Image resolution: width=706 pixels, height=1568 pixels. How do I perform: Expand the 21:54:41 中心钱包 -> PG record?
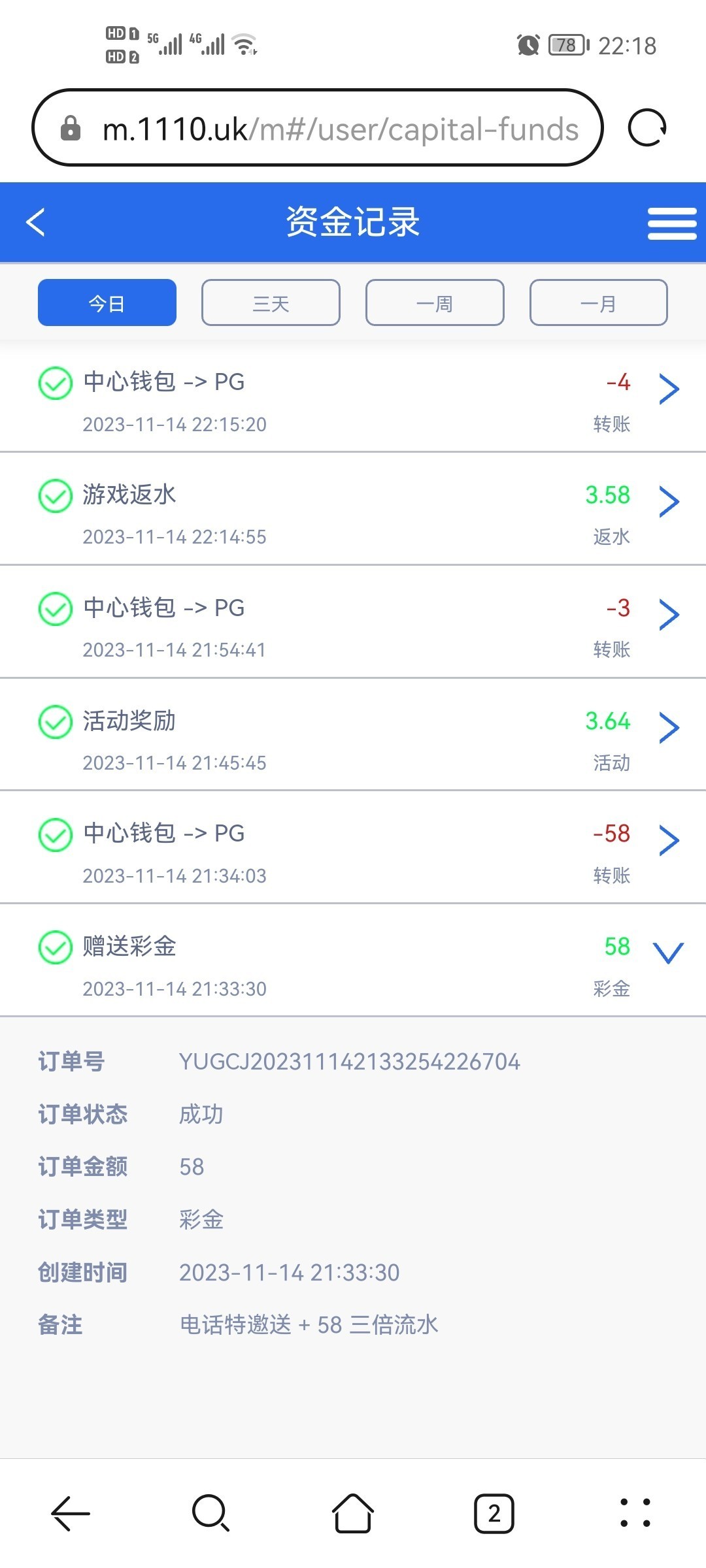pyautogui.click(x=669, y=615)
